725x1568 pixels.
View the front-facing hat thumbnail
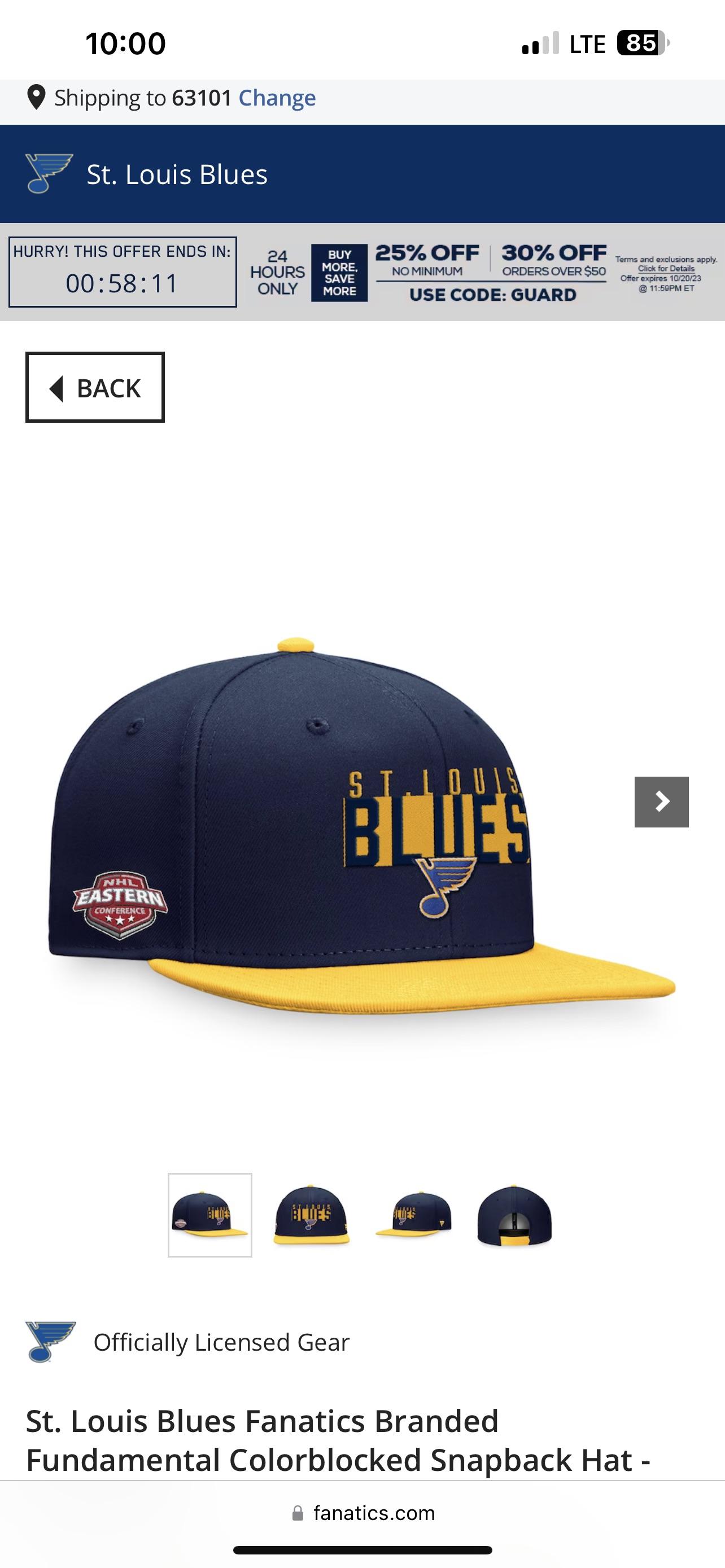tap(311, 1215)
